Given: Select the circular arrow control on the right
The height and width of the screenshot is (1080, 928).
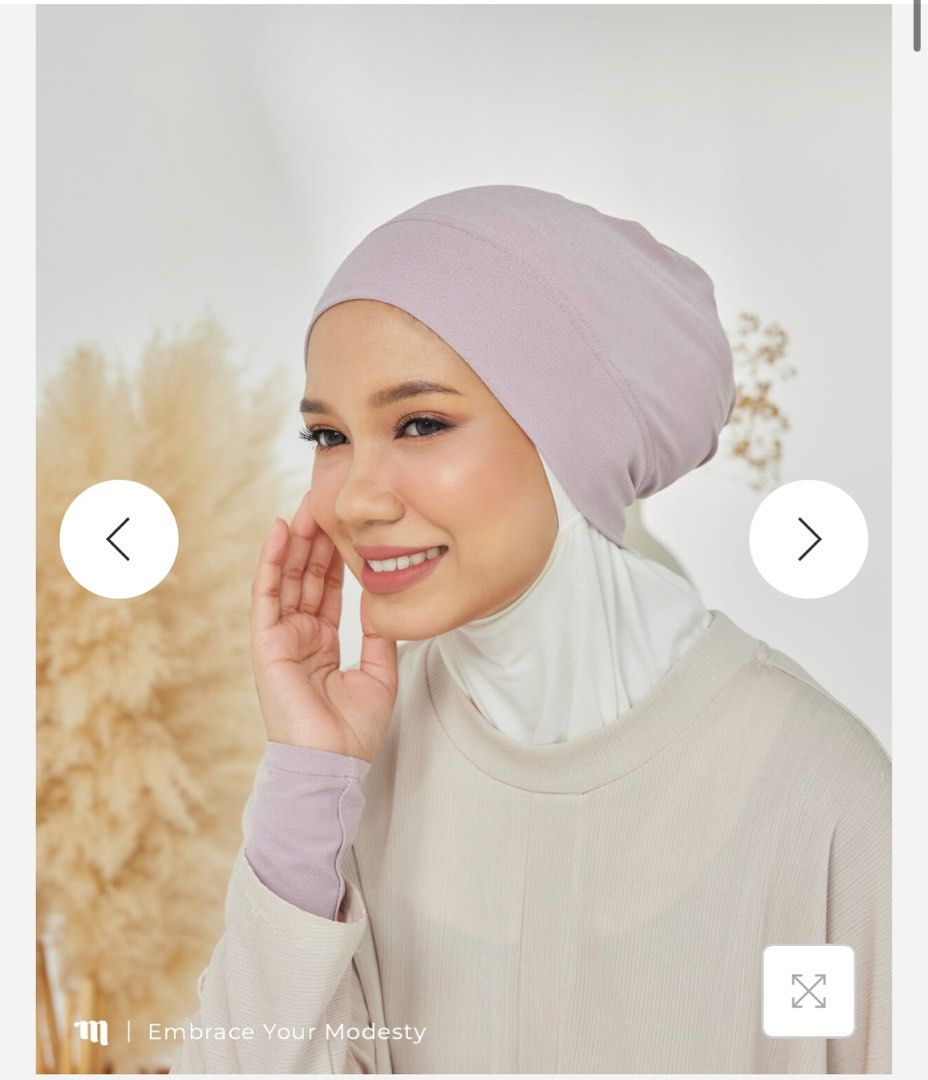Looking at the screenshot, I should click(808, 537).
